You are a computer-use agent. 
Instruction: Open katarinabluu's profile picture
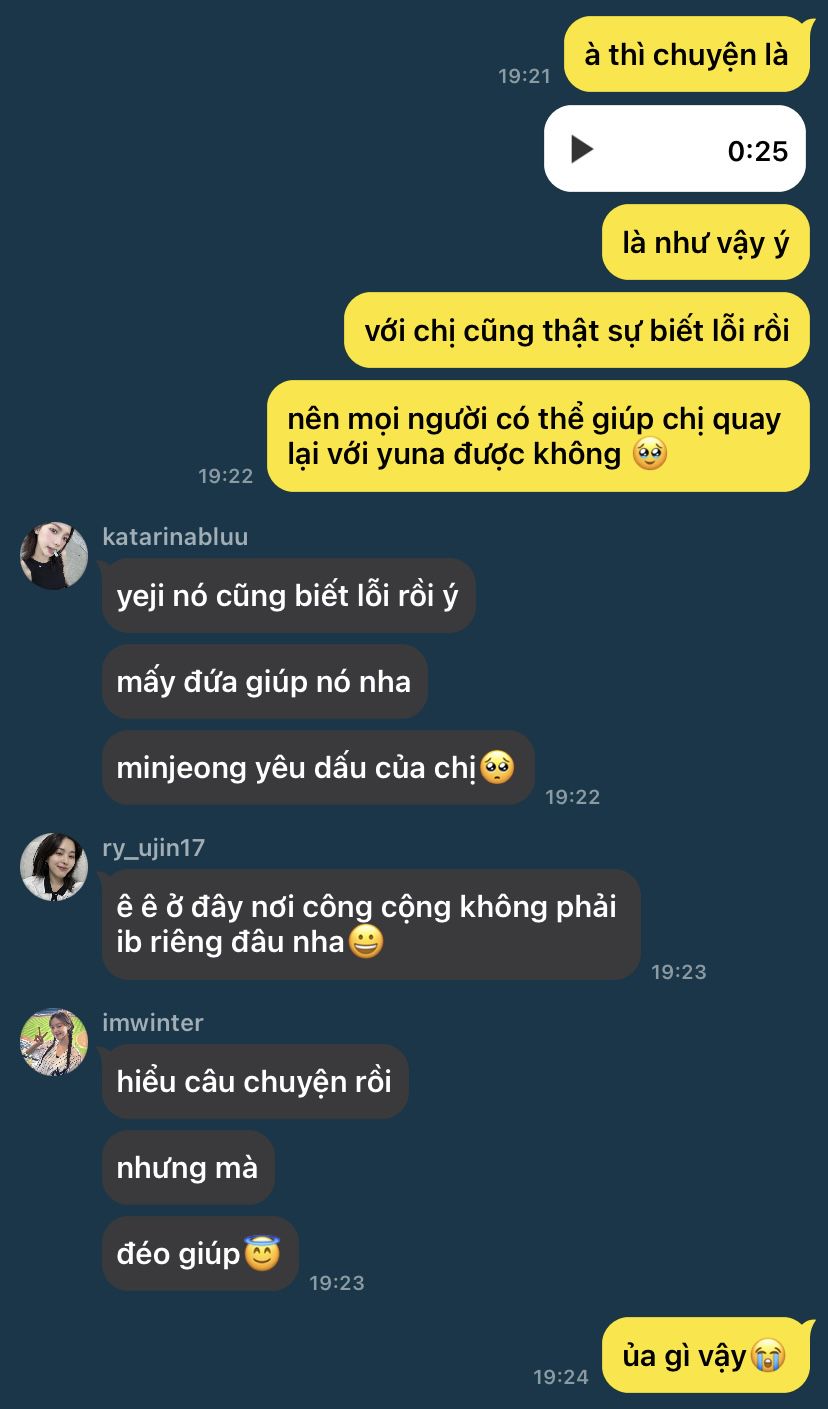[54, 555]
